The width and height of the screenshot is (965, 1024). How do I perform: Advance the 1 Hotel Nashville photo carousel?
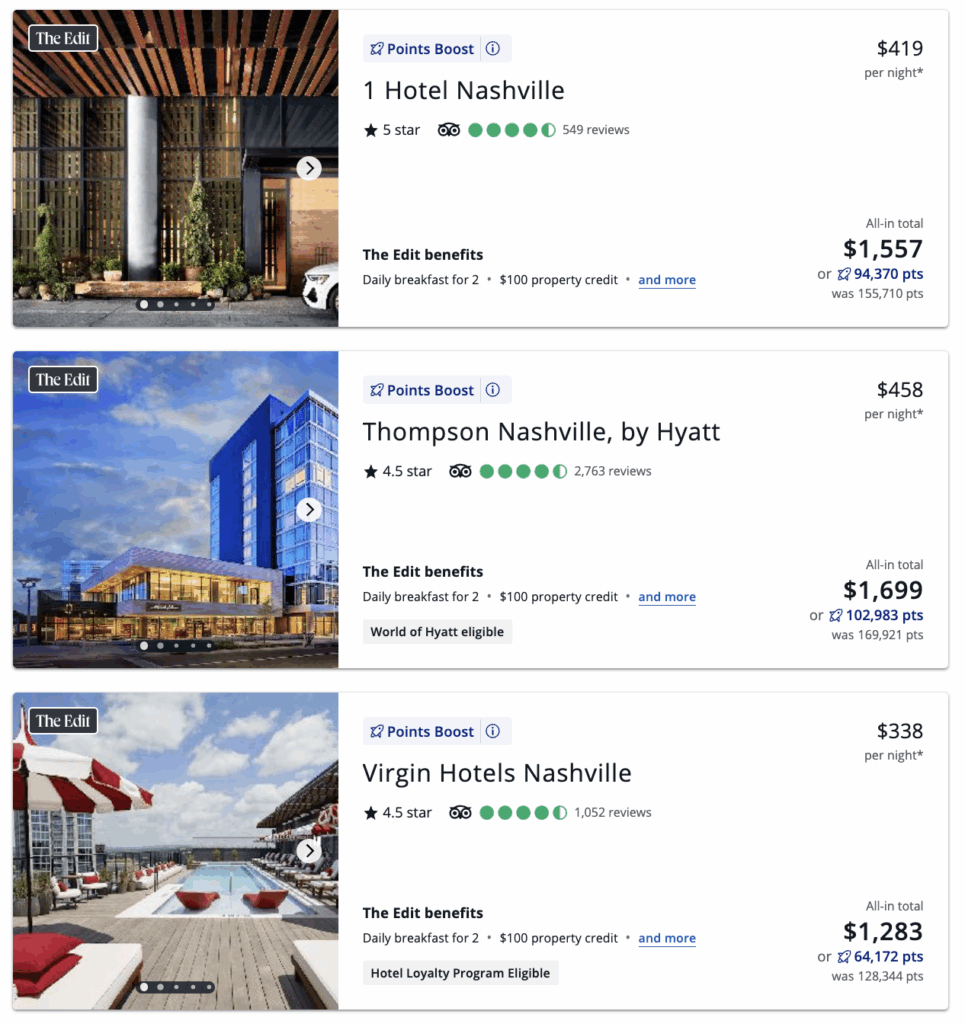(x=310, y=168)
